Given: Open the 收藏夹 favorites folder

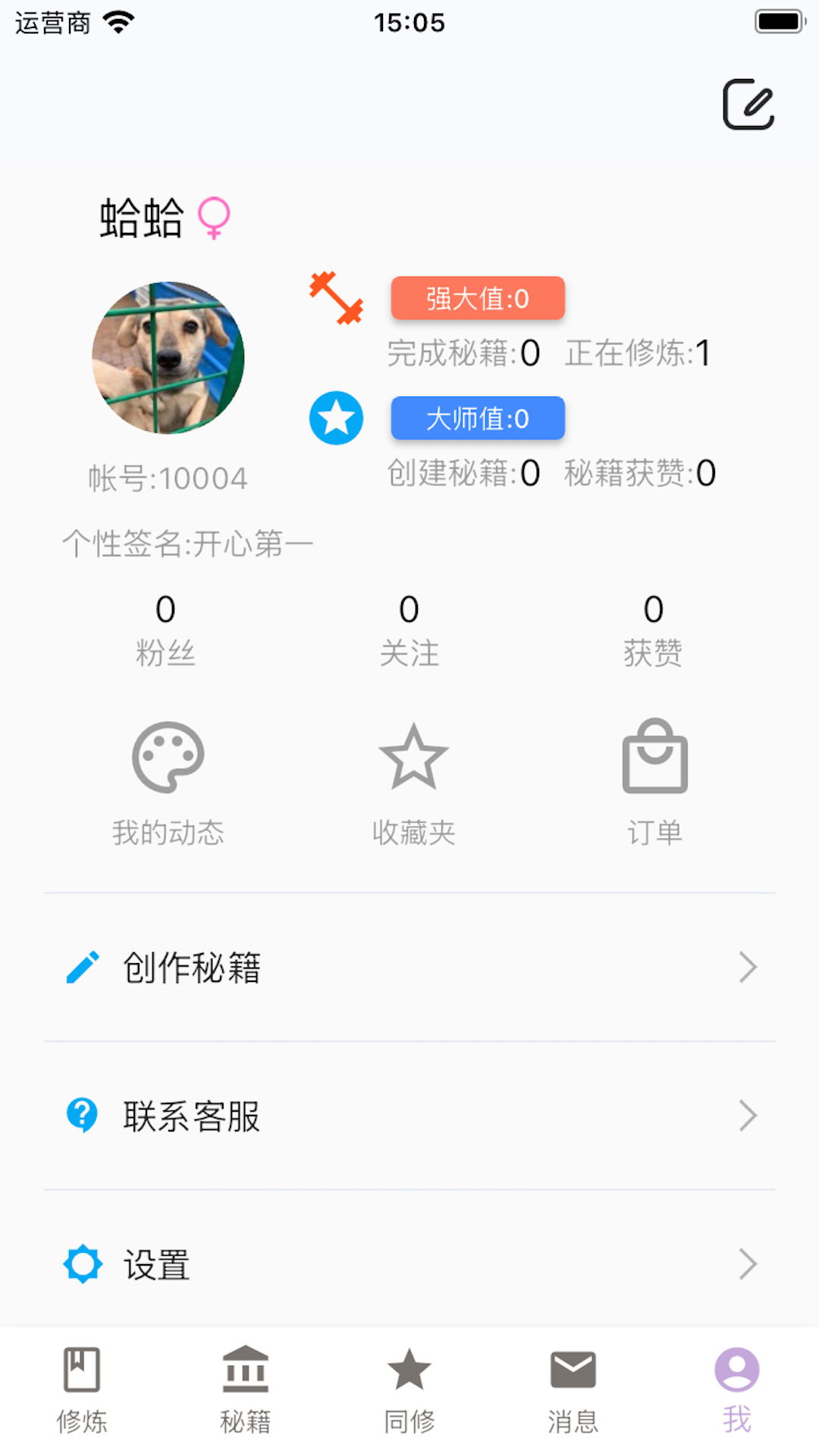Looking at the screenshot, I should [x=413, y=783].
